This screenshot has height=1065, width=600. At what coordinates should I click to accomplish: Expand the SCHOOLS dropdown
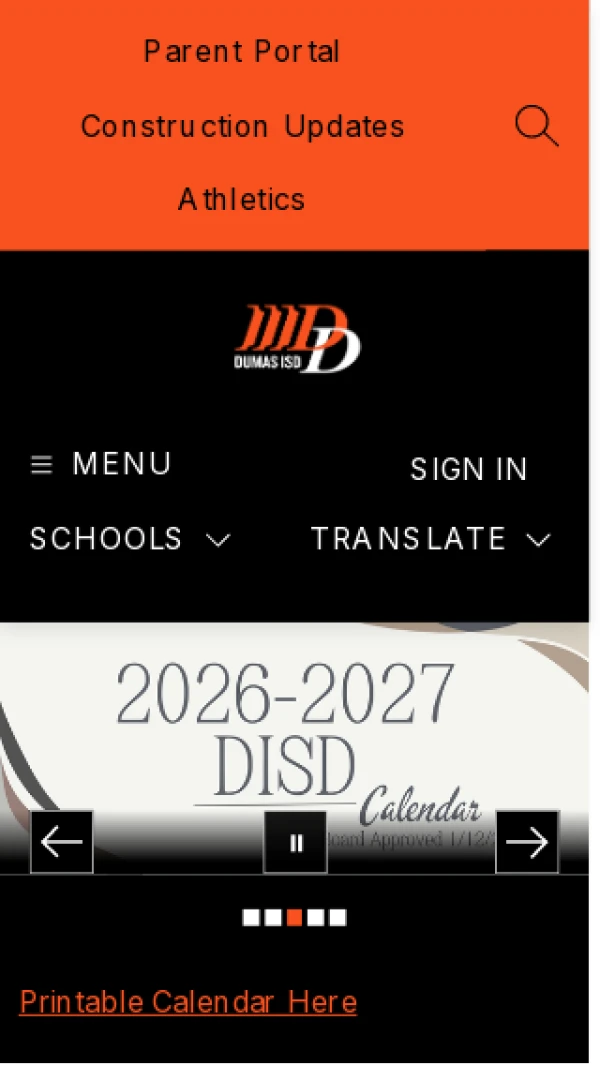[x=130, y=540]
